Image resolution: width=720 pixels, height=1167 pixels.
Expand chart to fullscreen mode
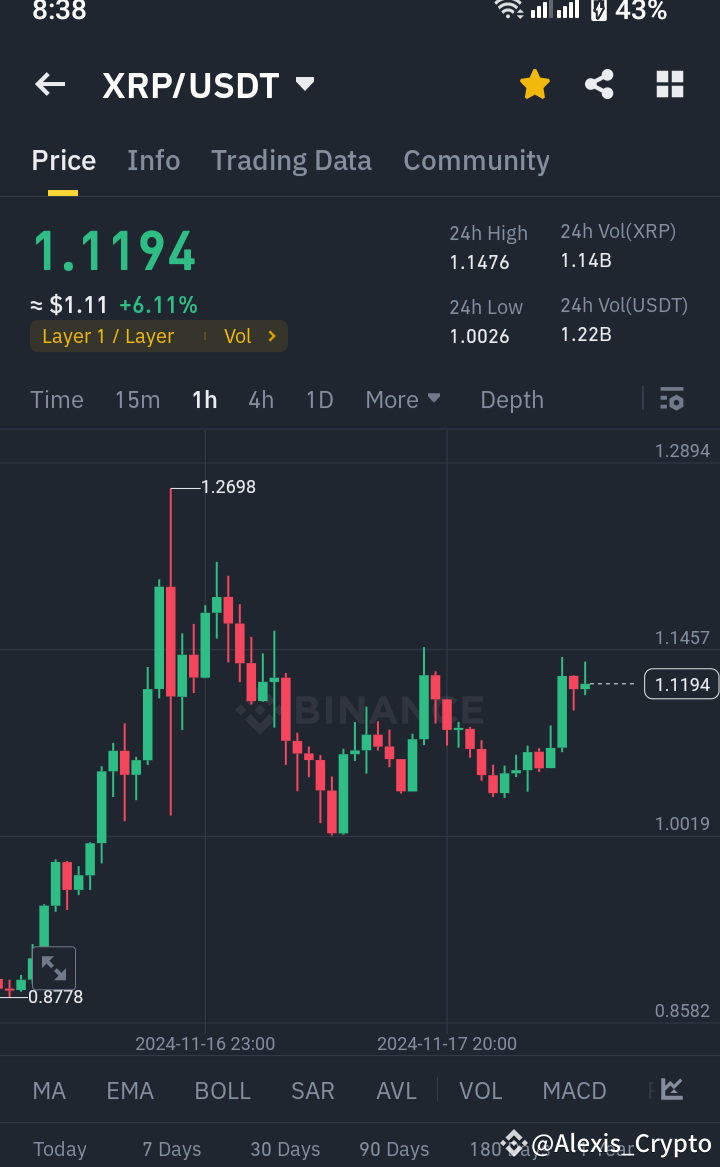pyautogui.click(x=54, y=967)
